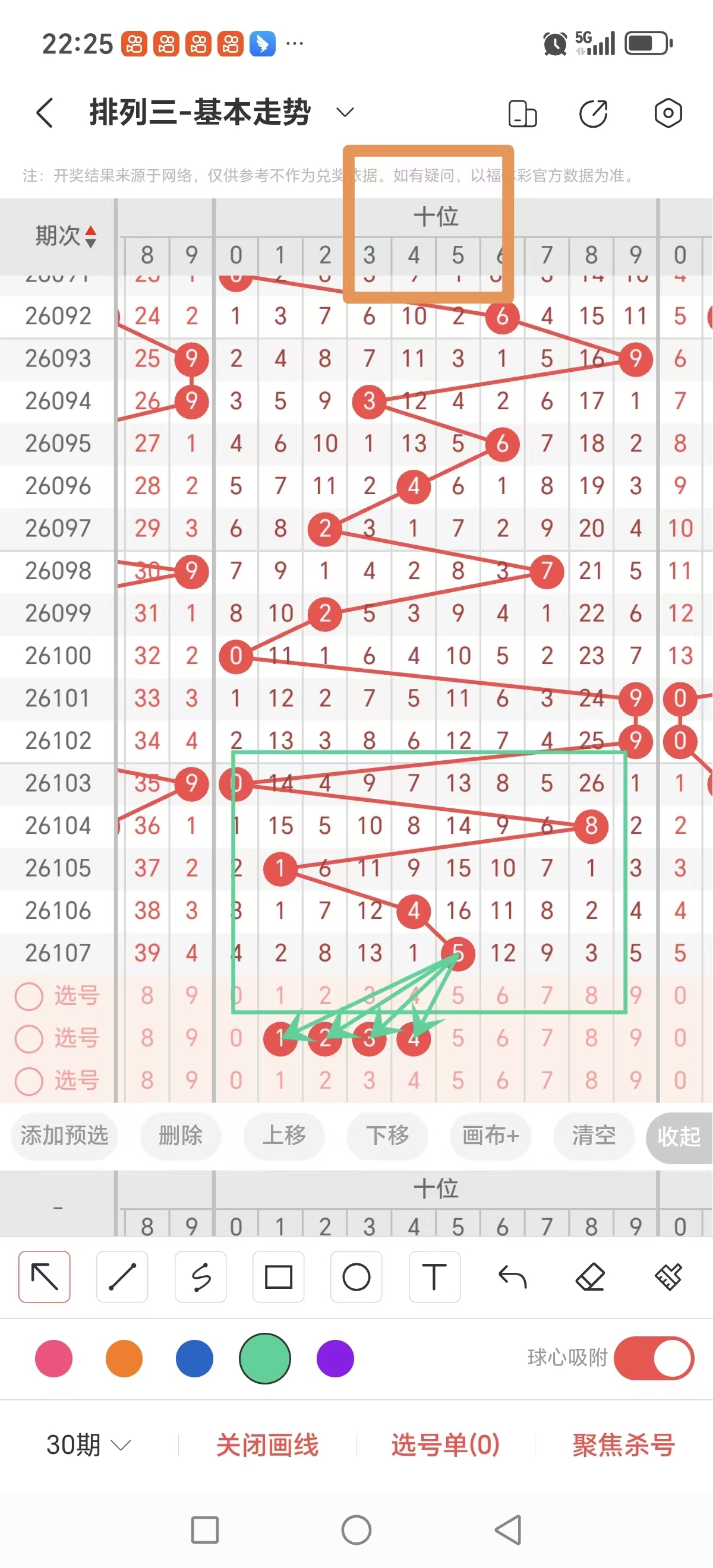The image size is (713, 1568).
Task: Clear drawings with 清空
Action: [593, 1135]
